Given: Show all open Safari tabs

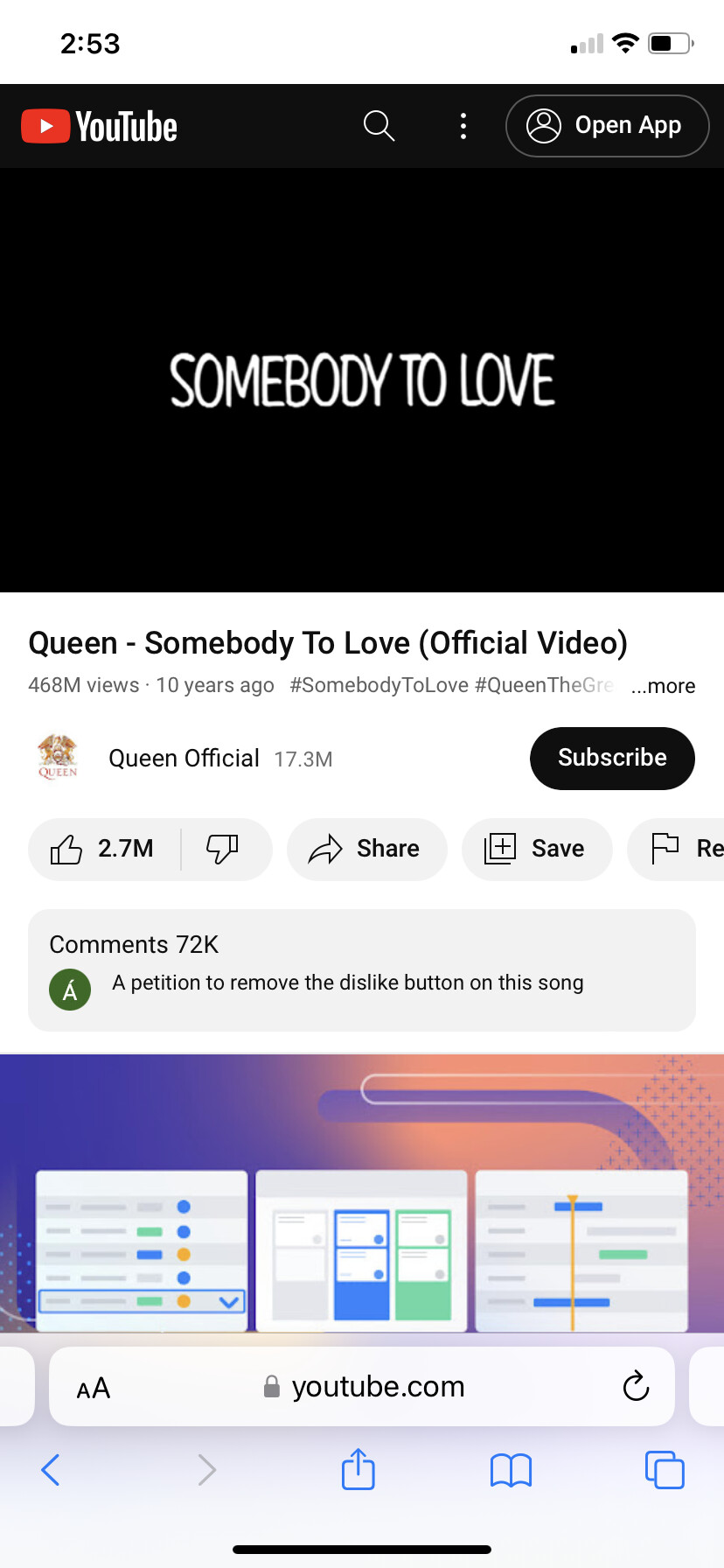Looking at the screenshot, I should coord(665,1470).
